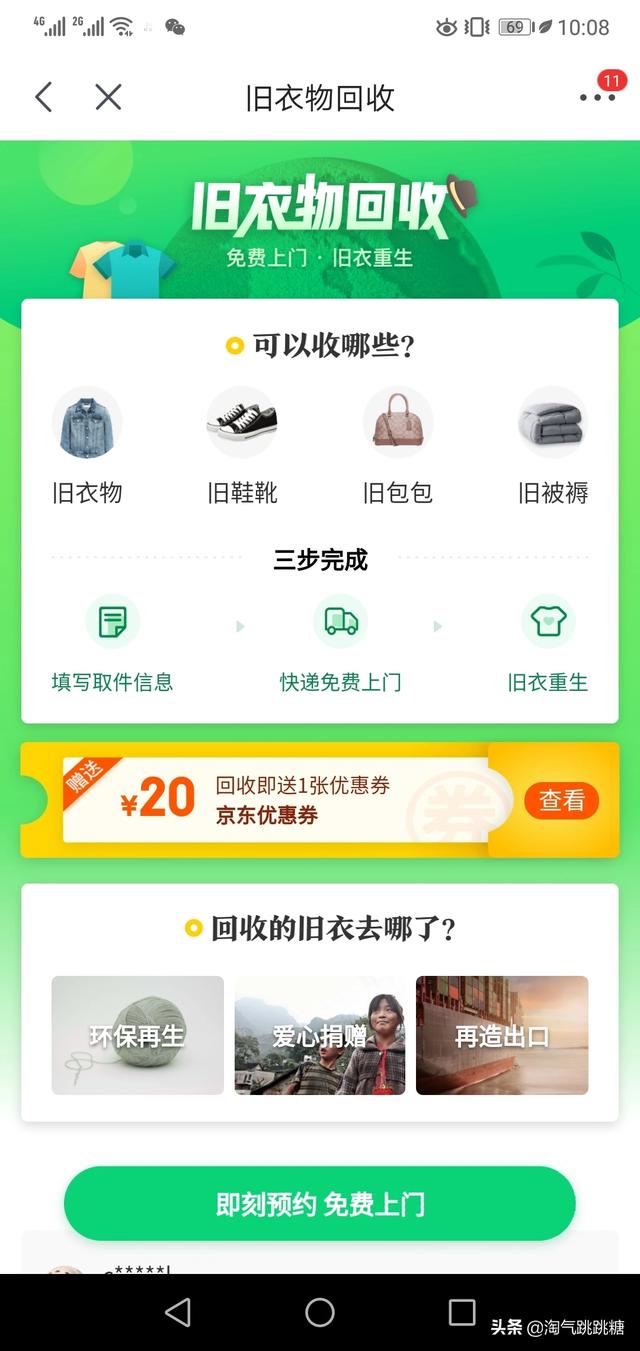Tap the system home button
This screenshot has height=1351, width=640.
(320, 1312)
